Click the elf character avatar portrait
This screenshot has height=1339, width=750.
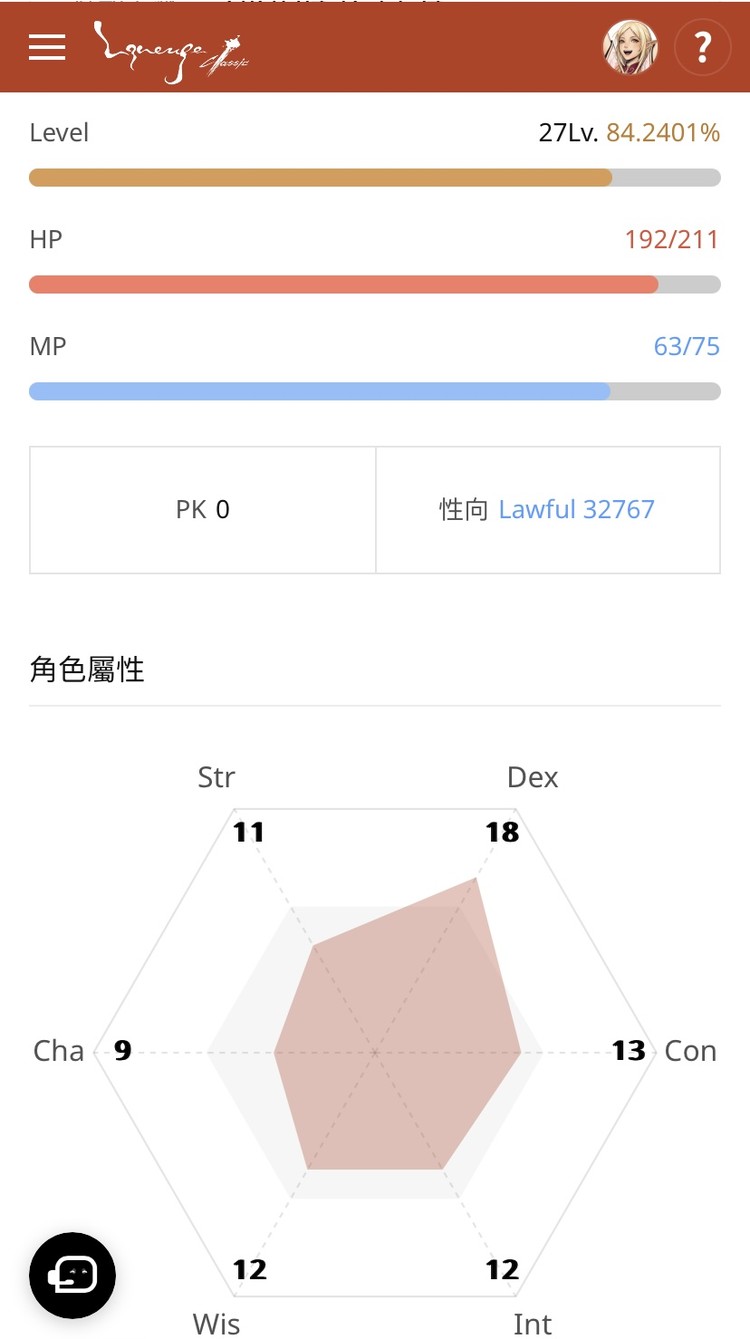pos(629,46)
